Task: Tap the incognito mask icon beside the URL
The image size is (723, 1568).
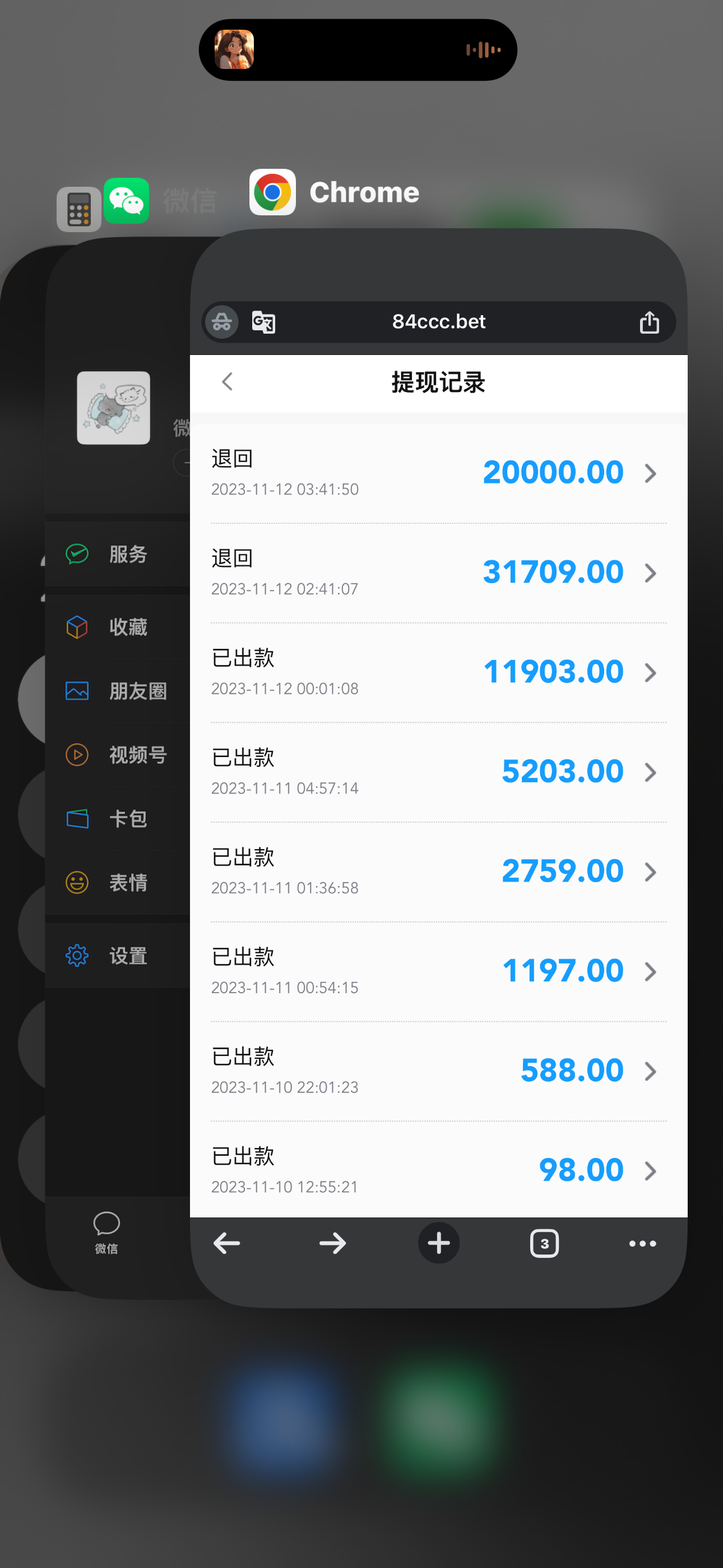Action: (220, 322)
